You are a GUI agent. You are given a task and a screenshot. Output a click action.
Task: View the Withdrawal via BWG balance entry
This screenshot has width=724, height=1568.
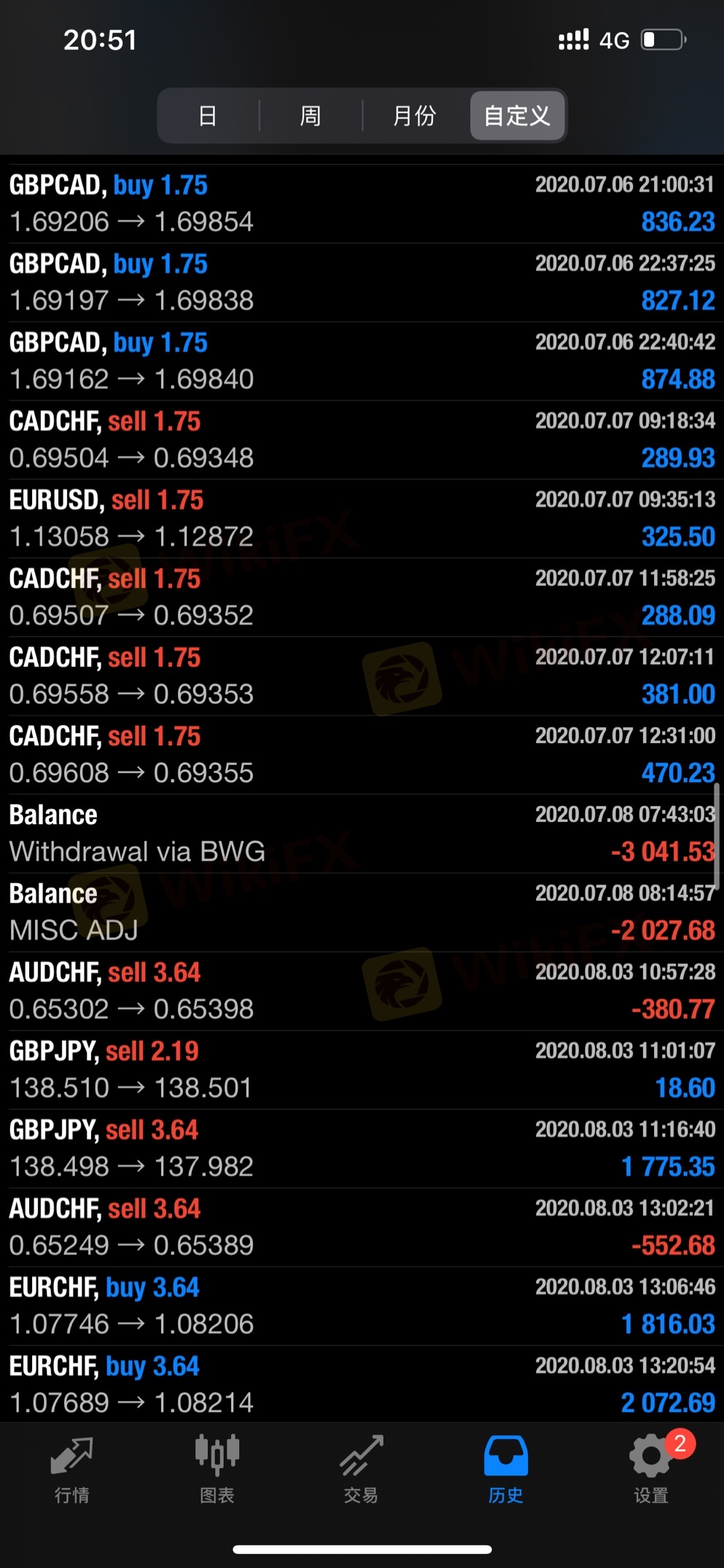362,834
